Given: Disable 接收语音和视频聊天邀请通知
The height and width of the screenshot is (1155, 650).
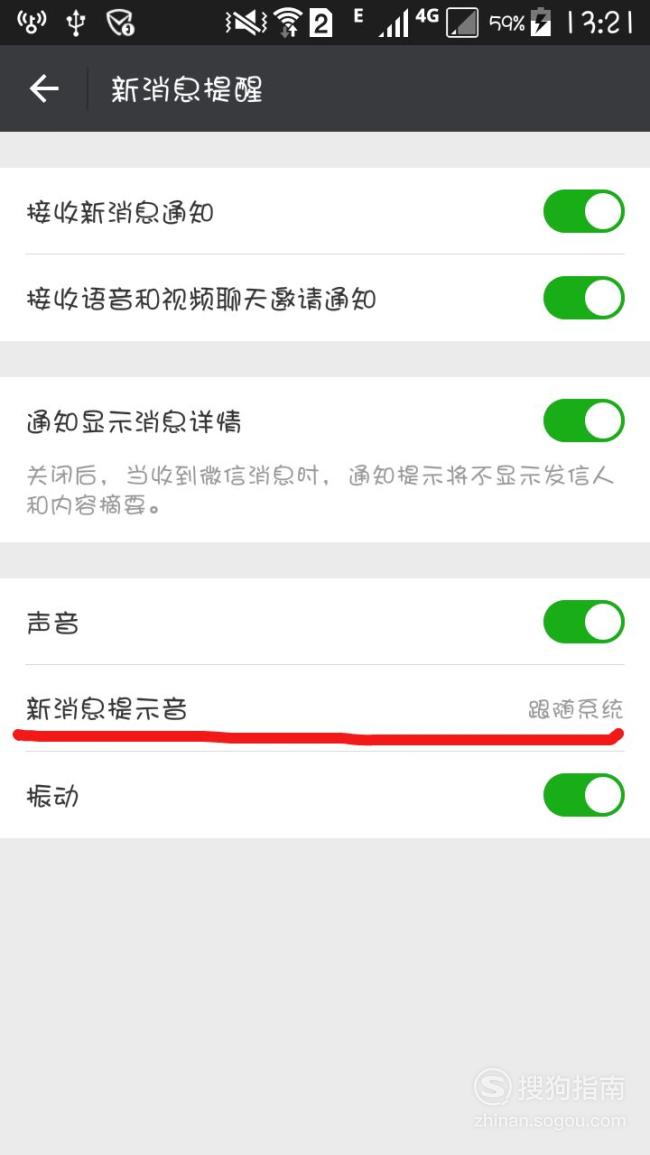Looking at the screenshot, I should pos(584,298).
